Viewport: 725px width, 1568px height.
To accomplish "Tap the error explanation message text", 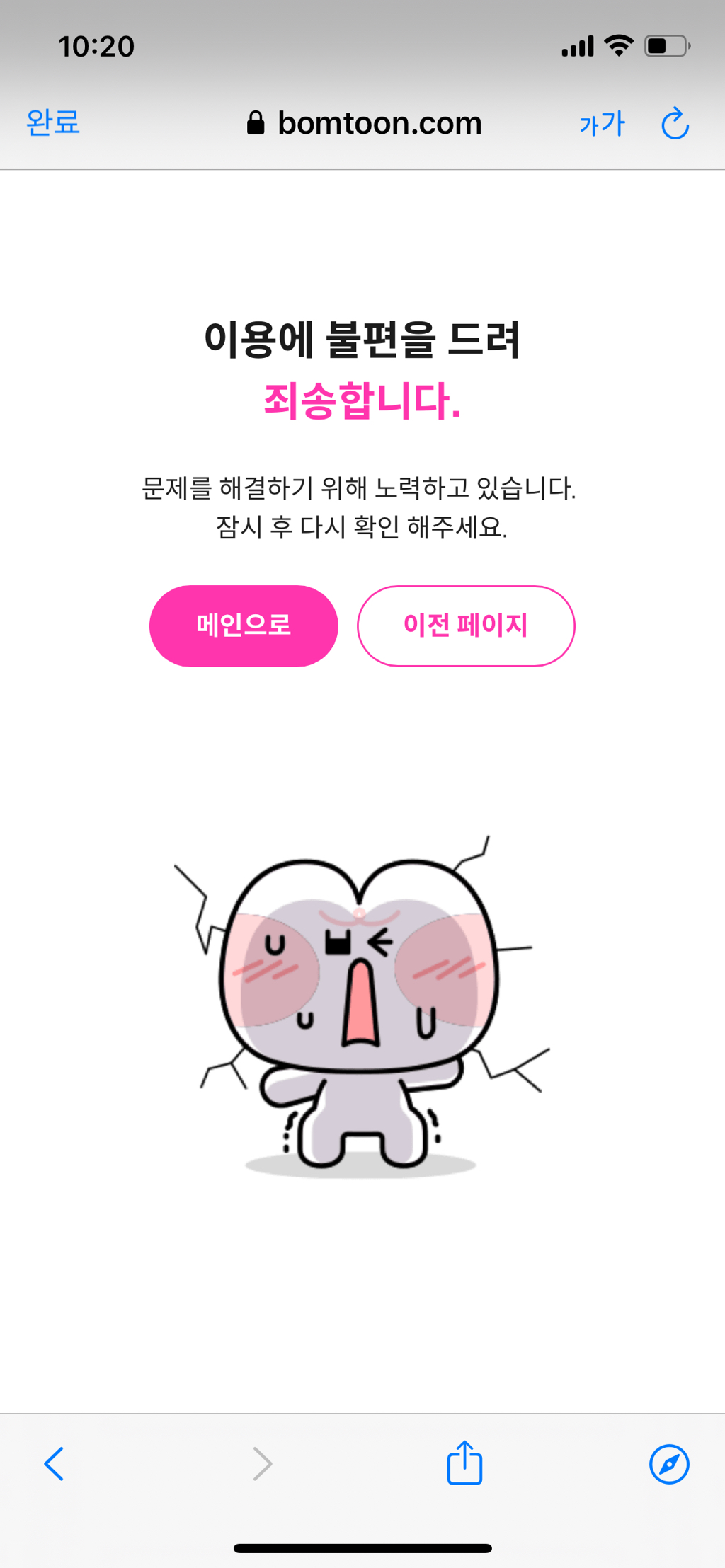I will [362, 506].
